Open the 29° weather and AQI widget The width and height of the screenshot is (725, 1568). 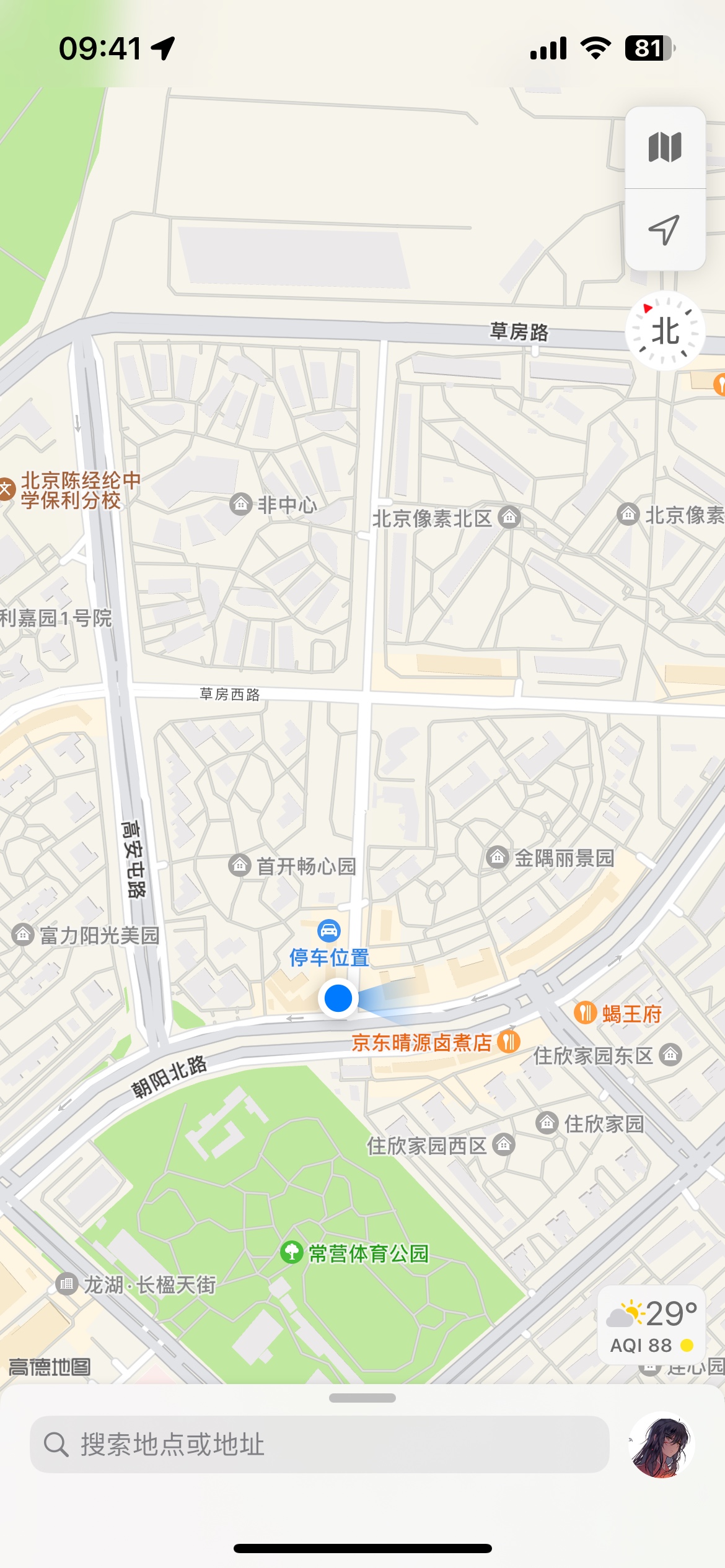pyautogui.click(x=651, y=1323)
